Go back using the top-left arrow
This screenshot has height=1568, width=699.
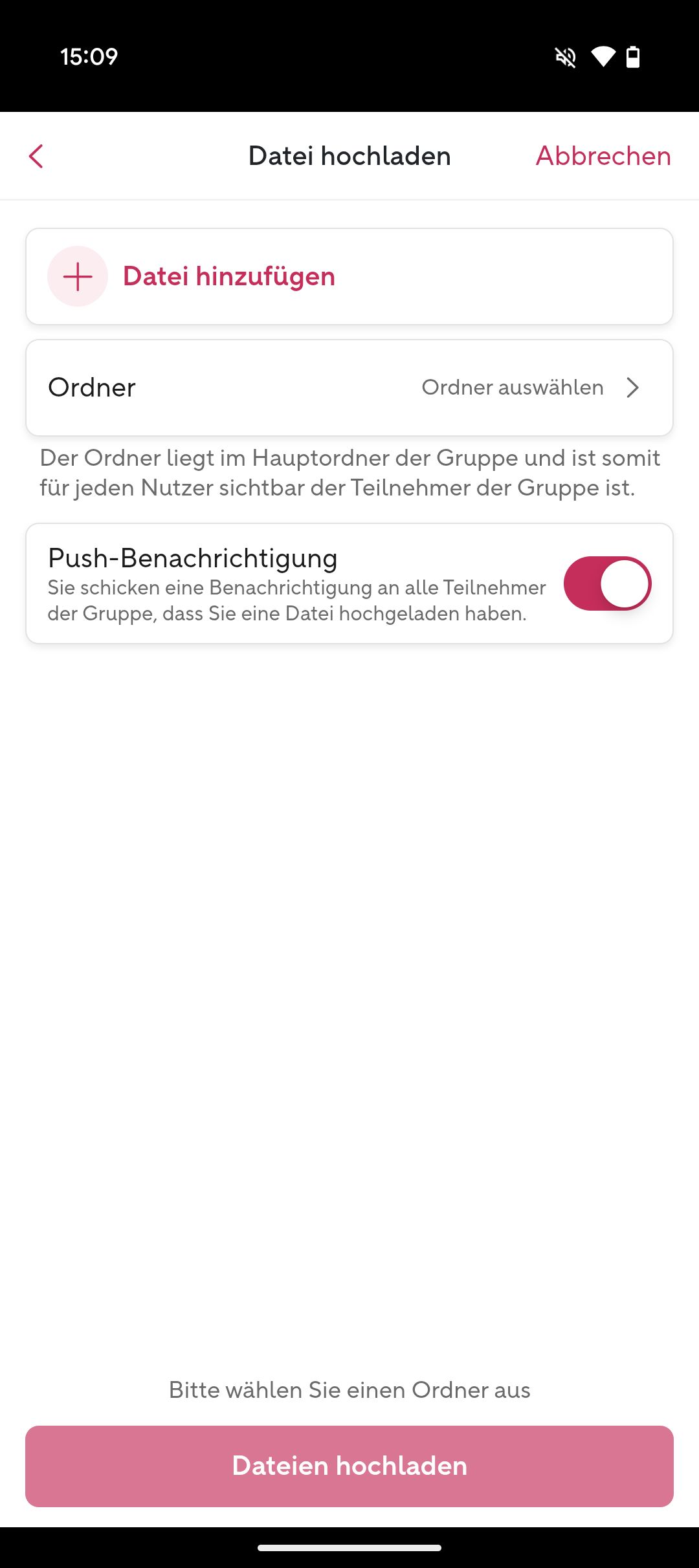[x=36, y=156]
